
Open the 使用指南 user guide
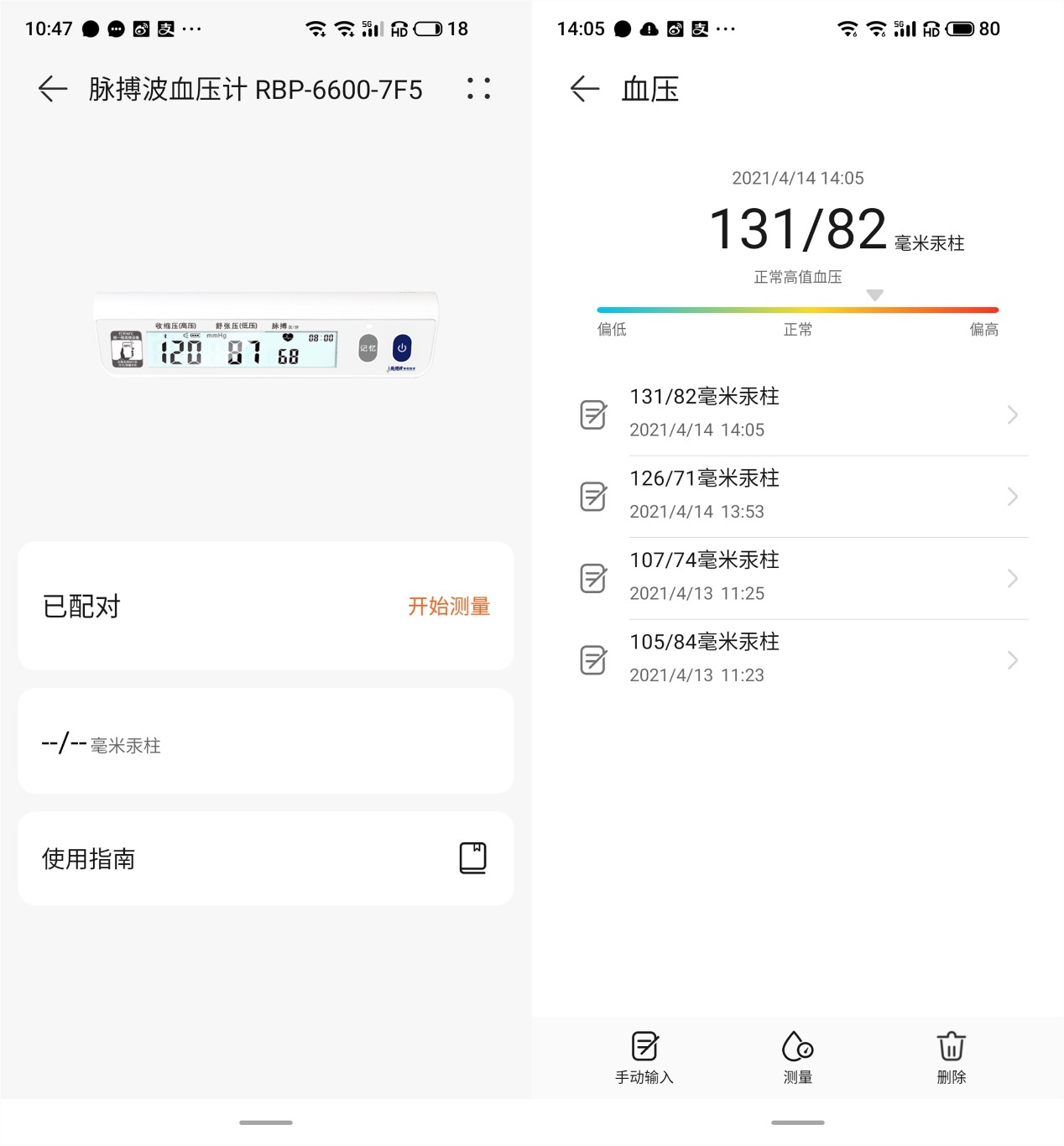pos(265,858)
